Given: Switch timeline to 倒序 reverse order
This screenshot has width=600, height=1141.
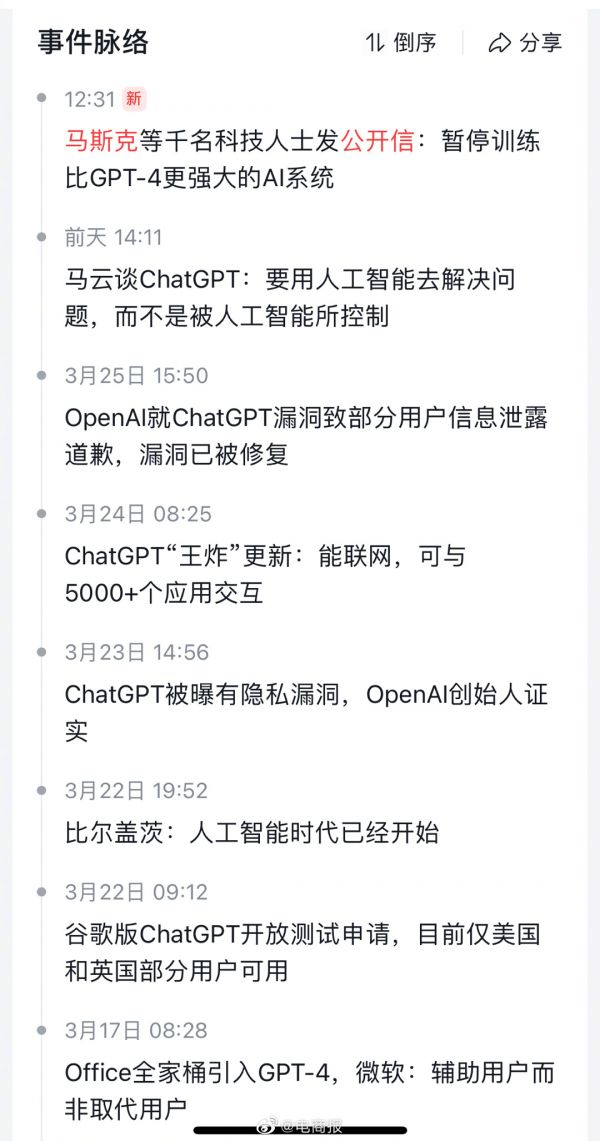Looking at the screenshot, I should coord(401,43).
